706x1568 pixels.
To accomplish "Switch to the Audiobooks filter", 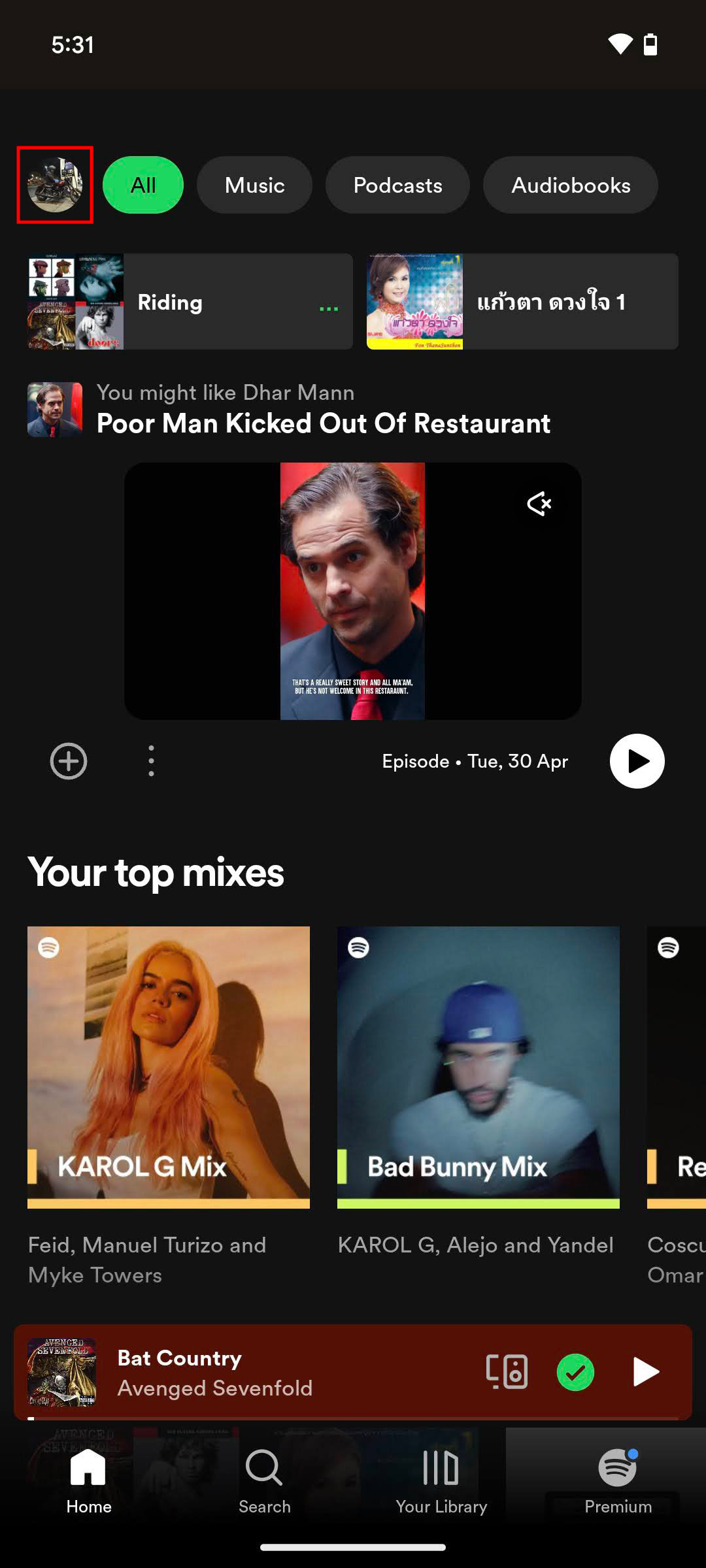I will pos(570,185).
